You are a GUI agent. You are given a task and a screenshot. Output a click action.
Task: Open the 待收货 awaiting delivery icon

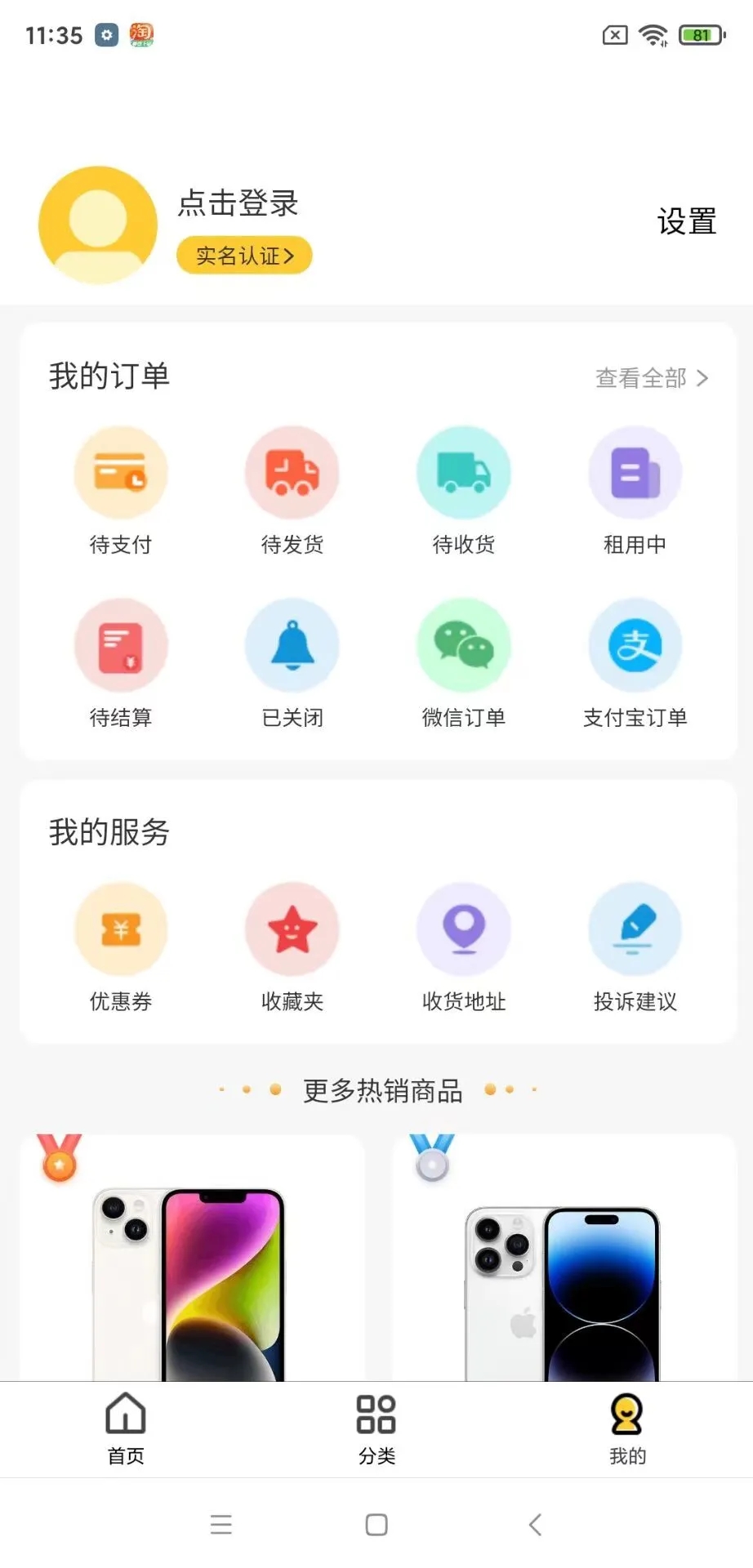[x=464, y=472]
